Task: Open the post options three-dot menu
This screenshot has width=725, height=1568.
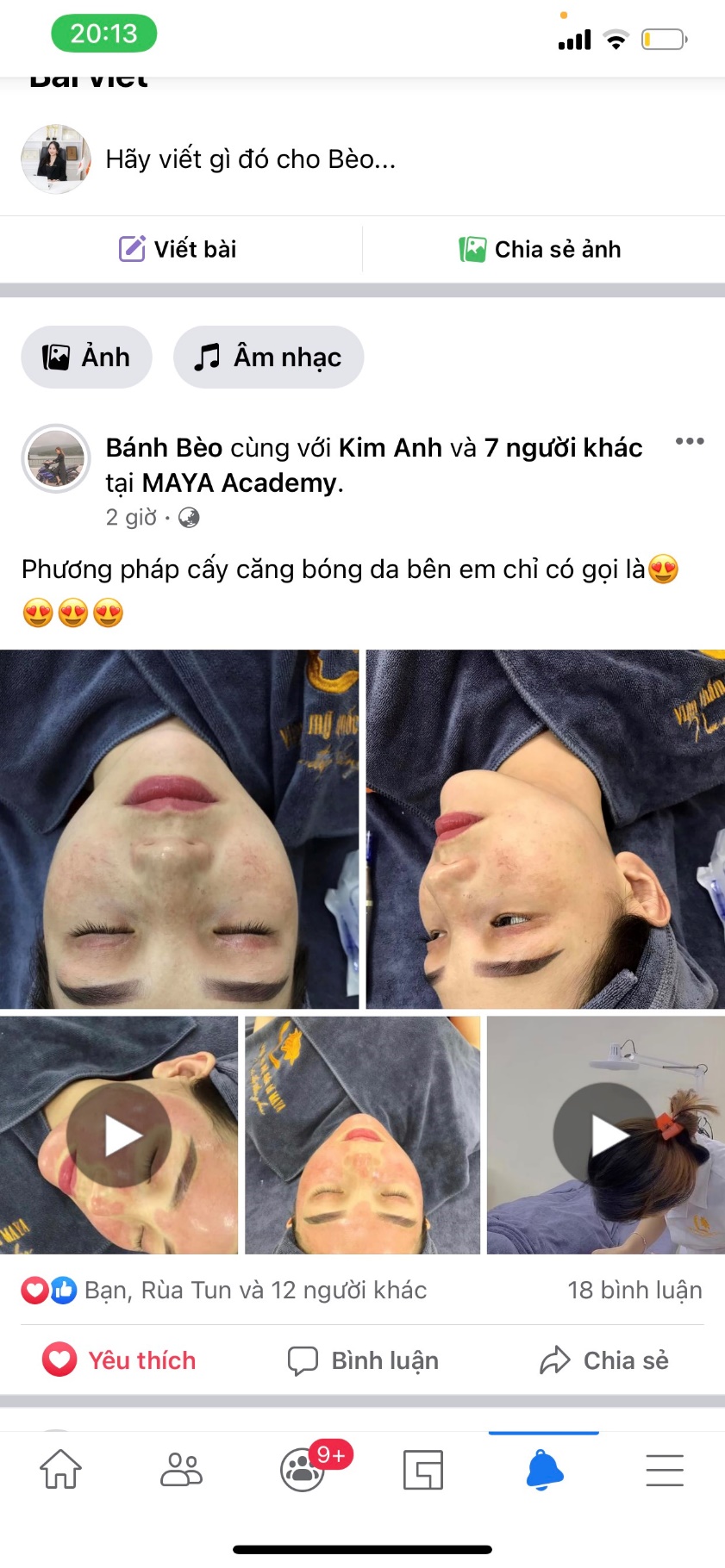Action: 690,442
